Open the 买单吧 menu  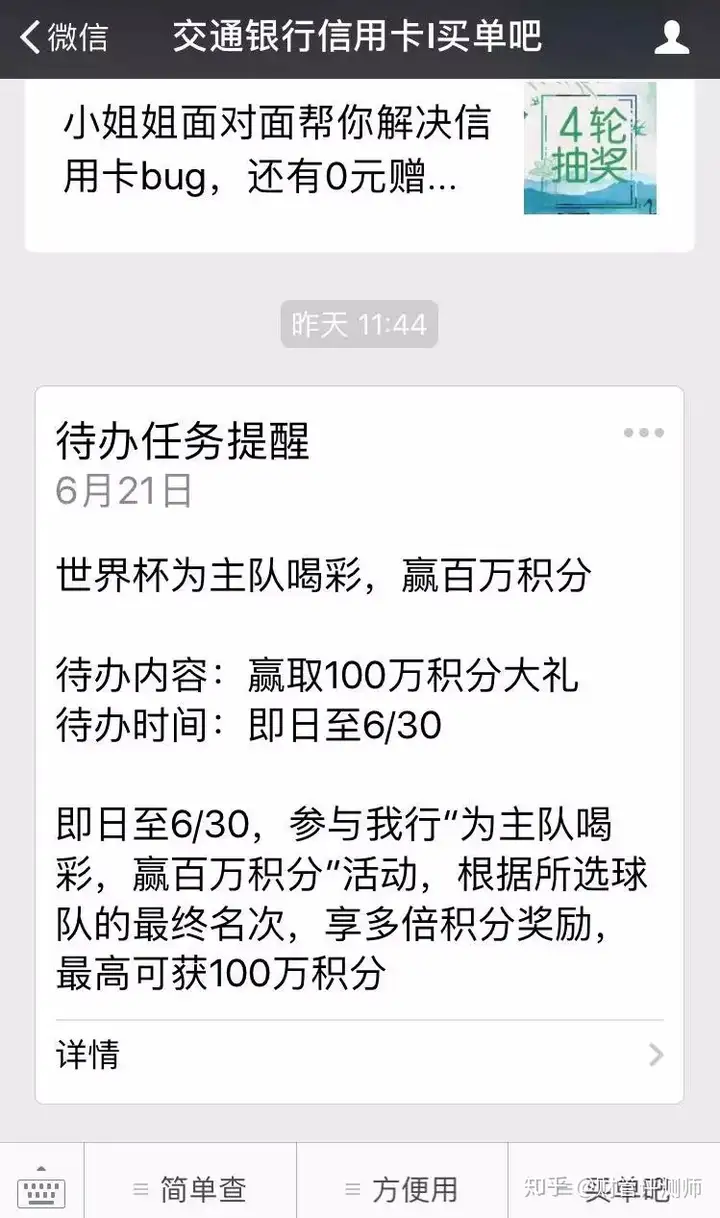pyautogui.click(x=614, y=1189)
